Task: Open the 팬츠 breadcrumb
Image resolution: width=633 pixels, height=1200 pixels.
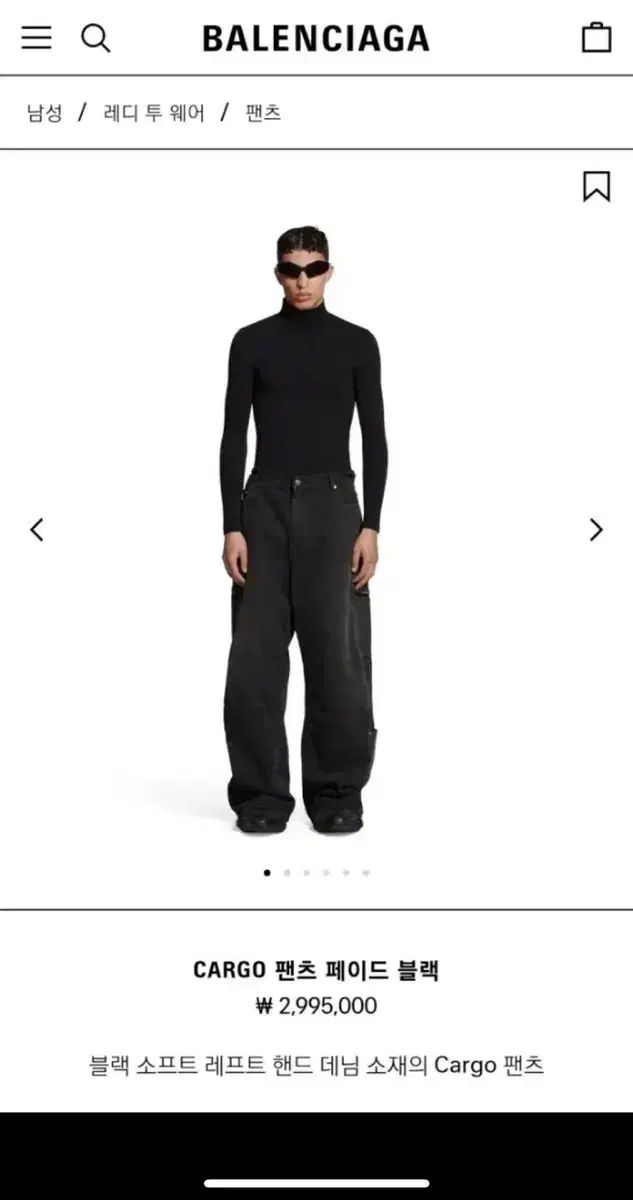Action: pos(263,113)
